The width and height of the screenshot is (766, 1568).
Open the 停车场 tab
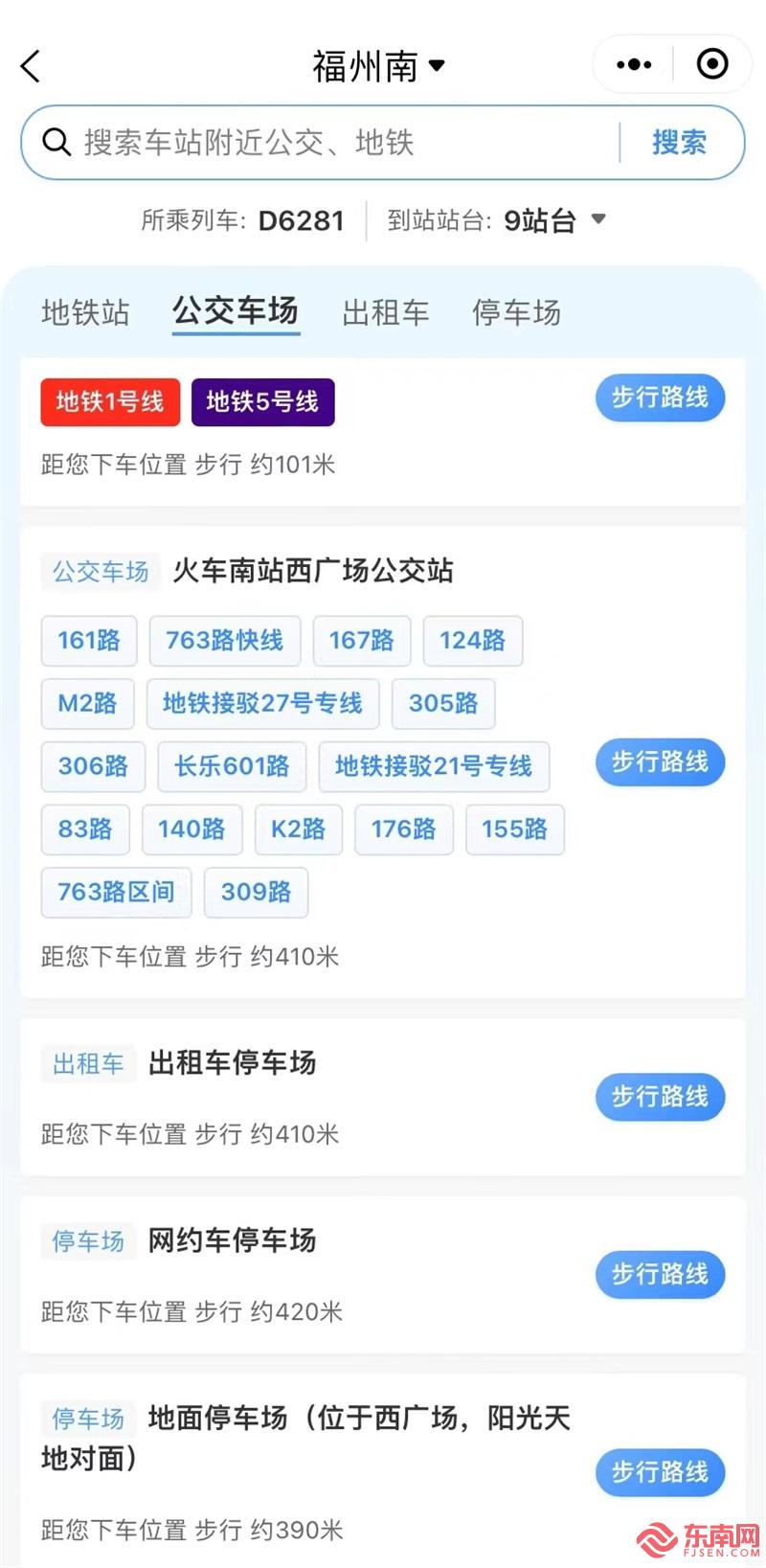coord(516,312)
